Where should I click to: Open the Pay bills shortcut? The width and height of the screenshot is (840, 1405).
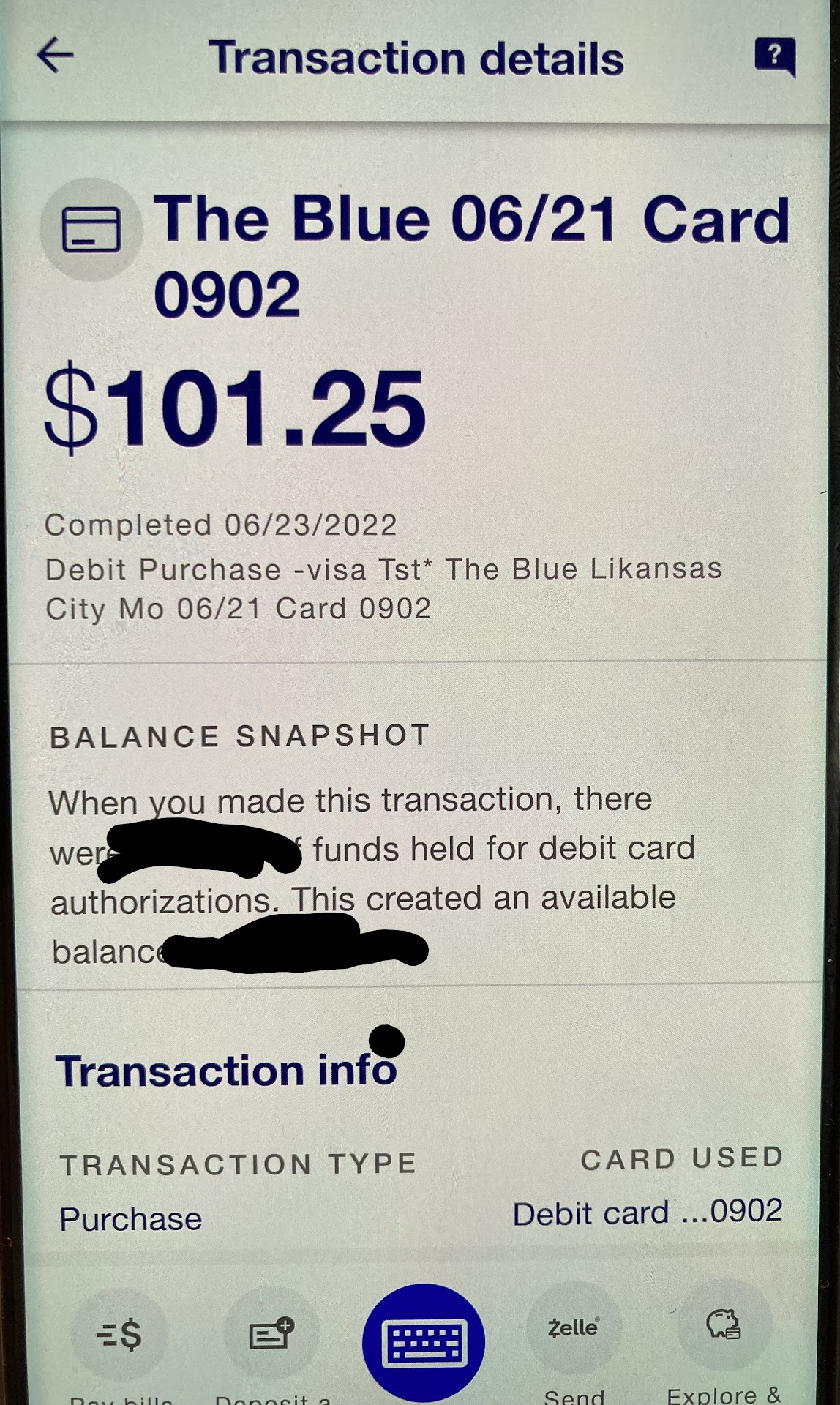point(120,1335)
